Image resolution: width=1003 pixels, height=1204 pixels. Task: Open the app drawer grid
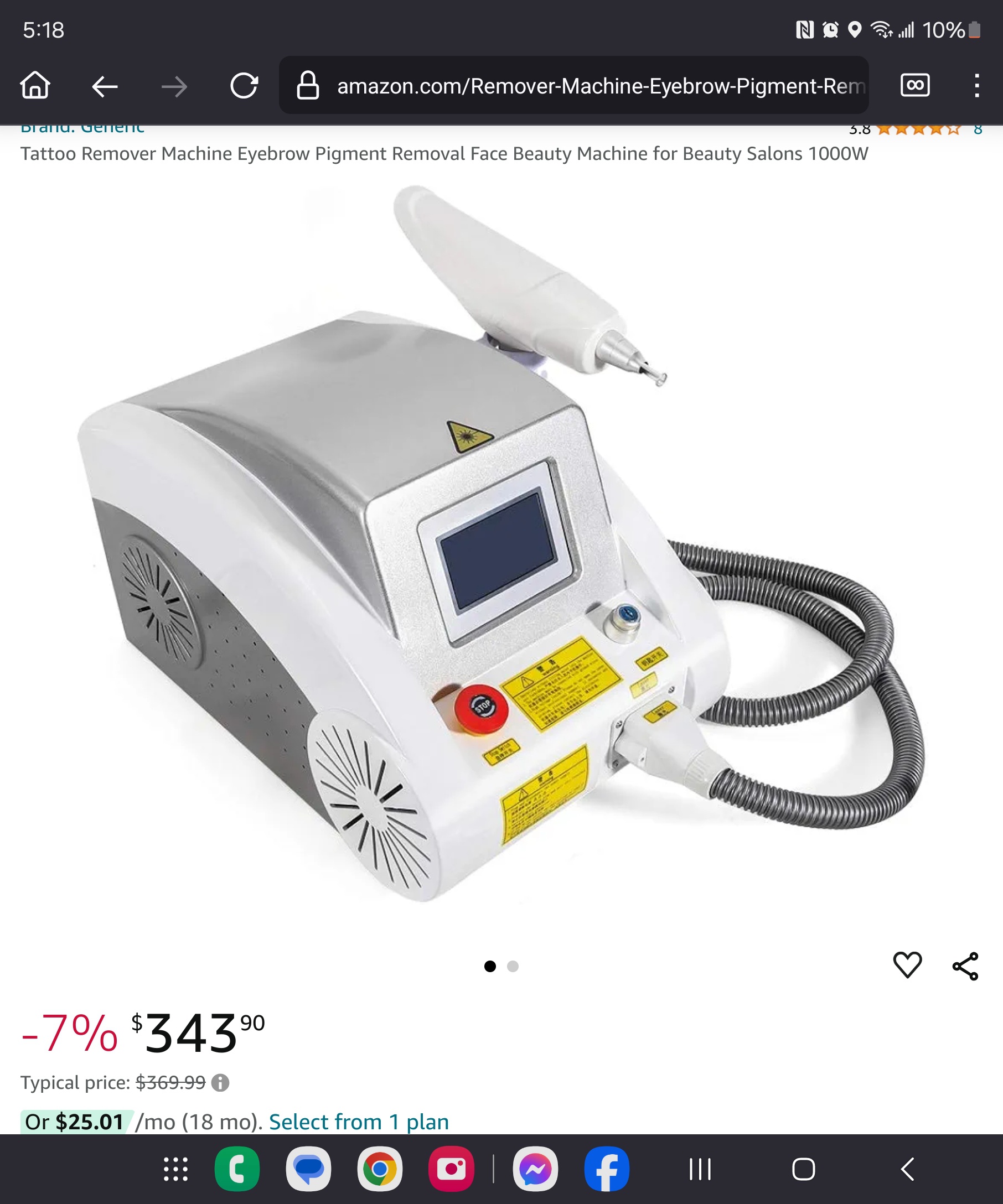pyautogui.click(x=175, y=1169)
